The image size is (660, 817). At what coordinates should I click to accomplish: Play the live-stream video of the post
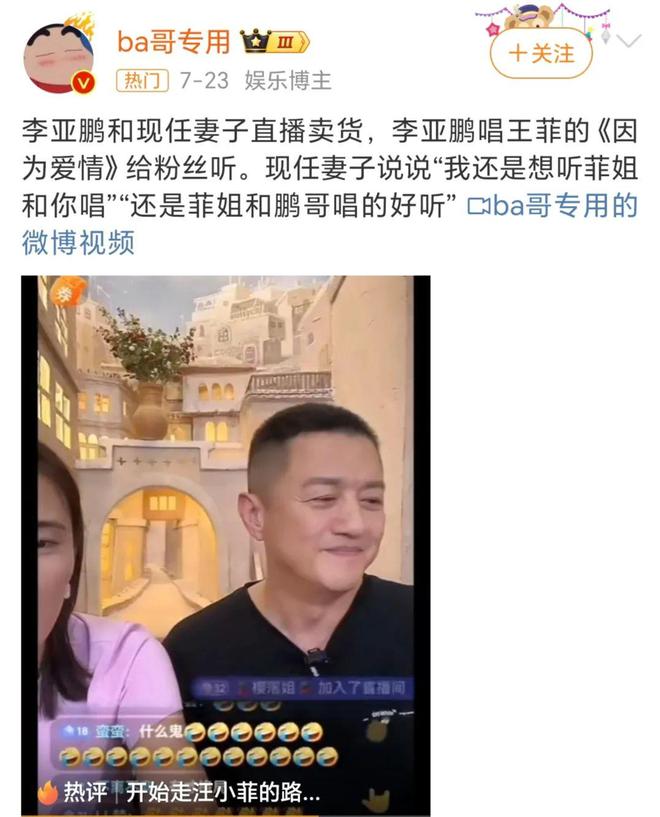[226, 520]
